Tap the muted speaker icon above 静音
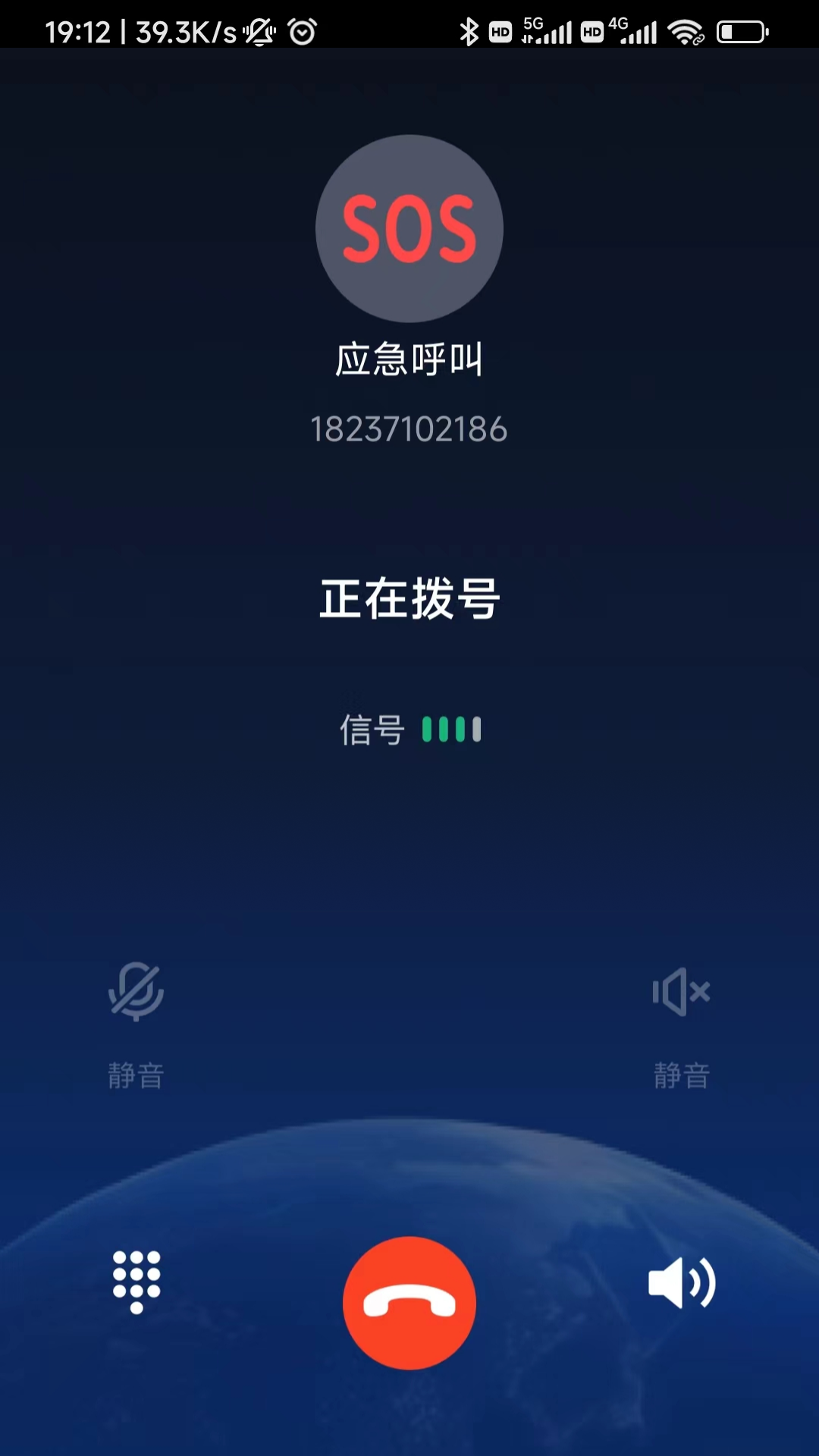This screenshot has width=819, height=1456. 681,991
